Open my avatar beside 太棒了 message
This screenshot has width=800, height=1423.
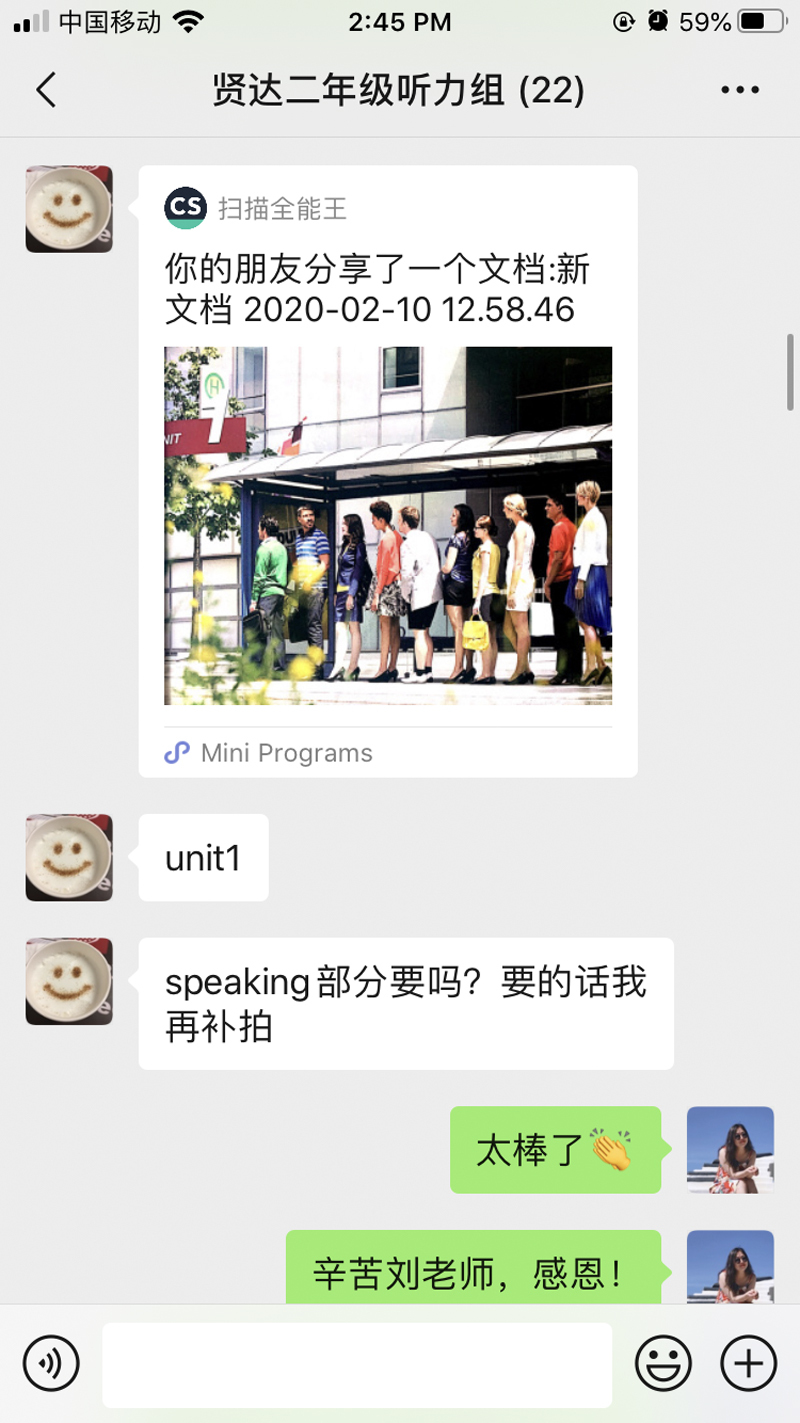coord(730,1149)
